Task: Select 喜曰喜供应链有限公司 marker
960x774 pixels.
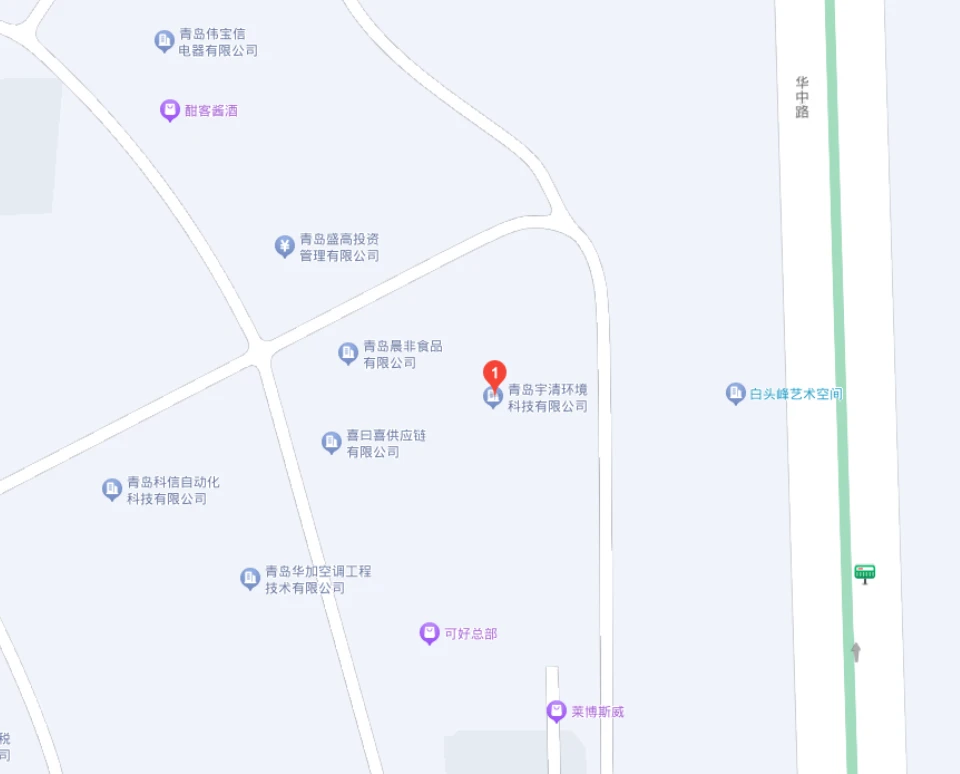Action: pyautogui.click(x=332, y=442)
